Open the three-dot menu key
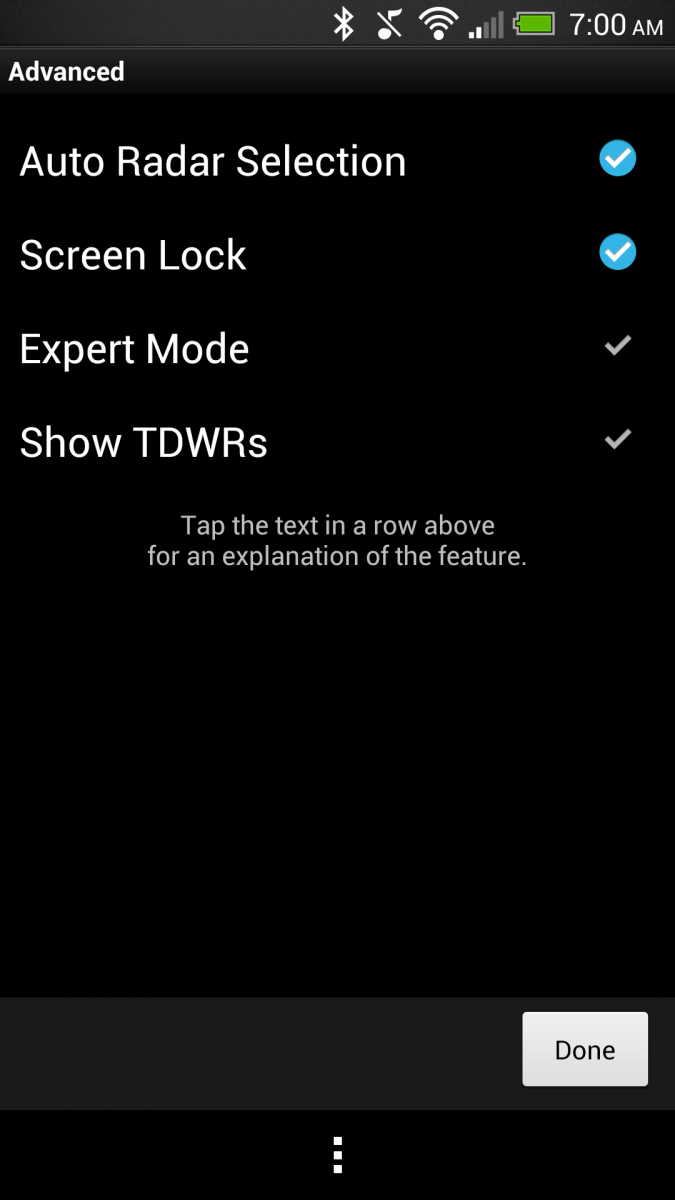The height and width of the screenshot is (1200, 675). pos(338,1155)
